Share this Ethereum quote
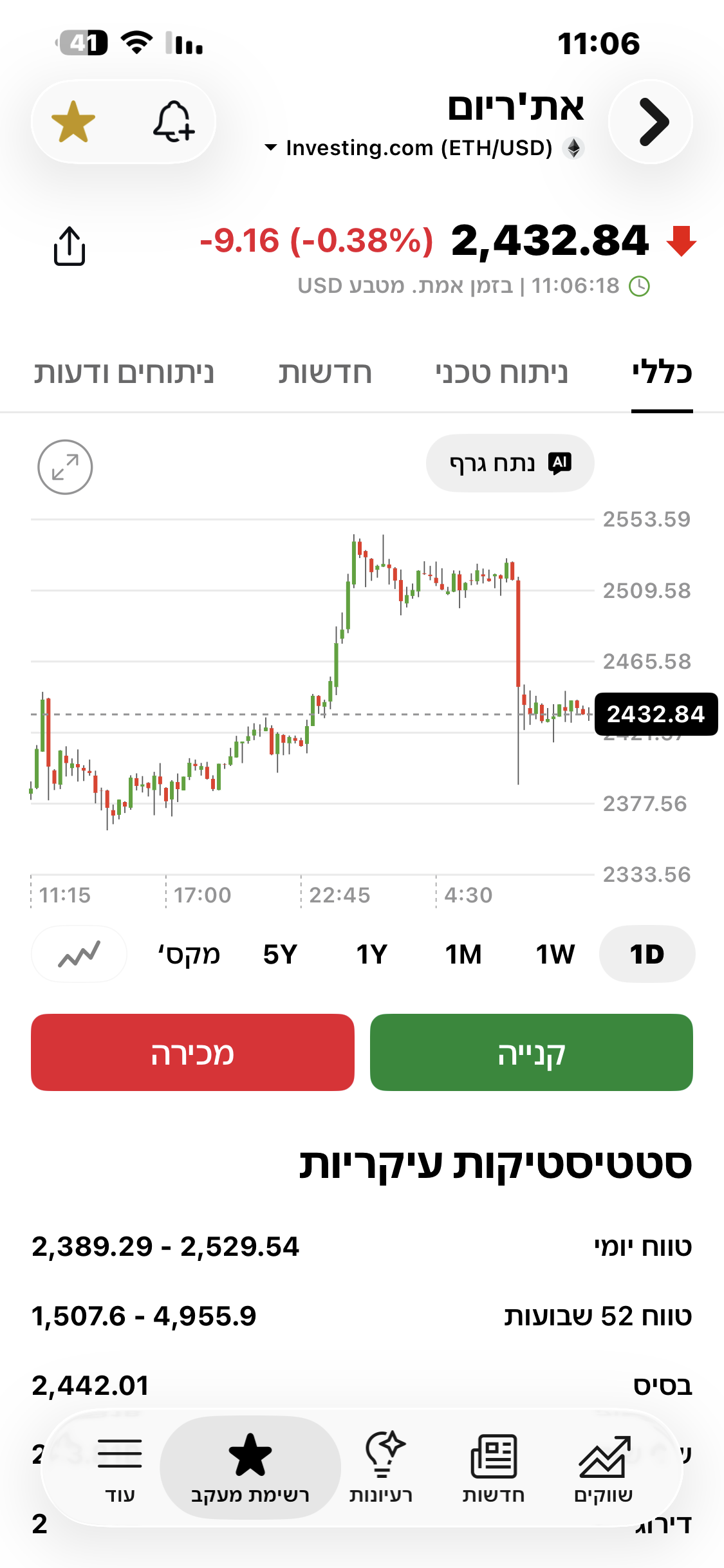The image size is (724, 1568). (70, 245)
